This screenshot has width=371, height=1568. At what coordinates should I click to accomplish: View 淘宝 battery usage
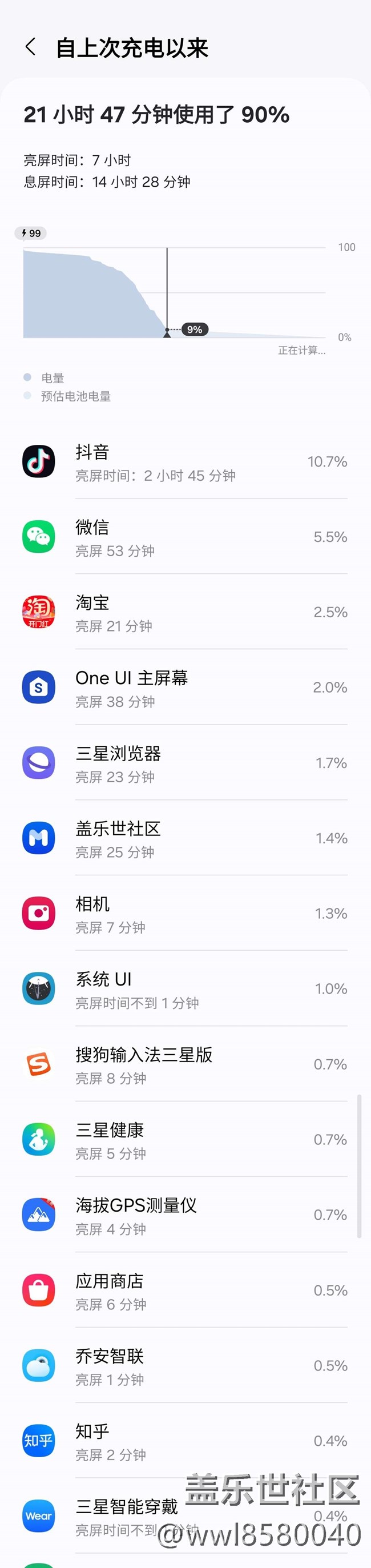click(183, 612)
